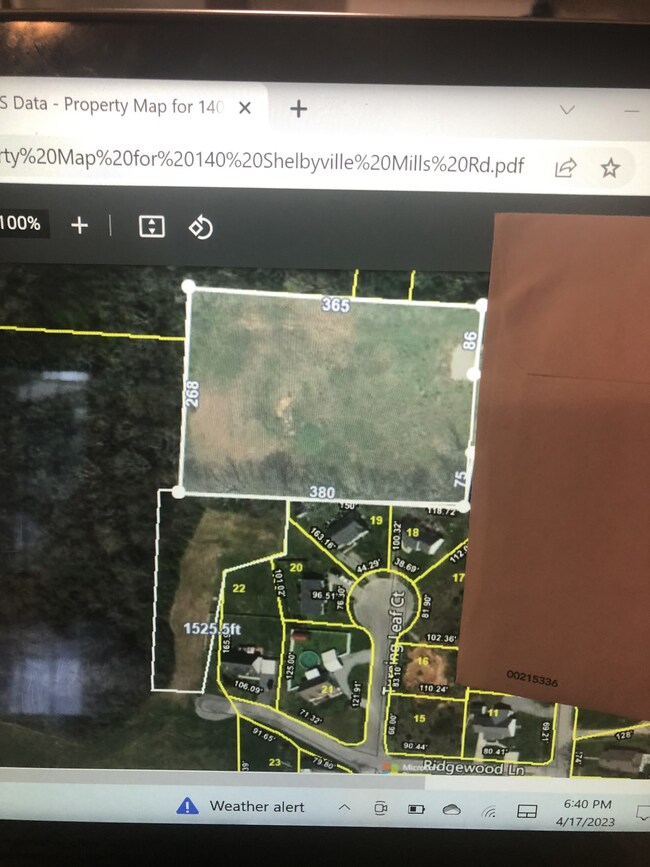Open the Weather alert in taskbar
The height and width of the screenshot is (867, 650).
tap(240, 806)
